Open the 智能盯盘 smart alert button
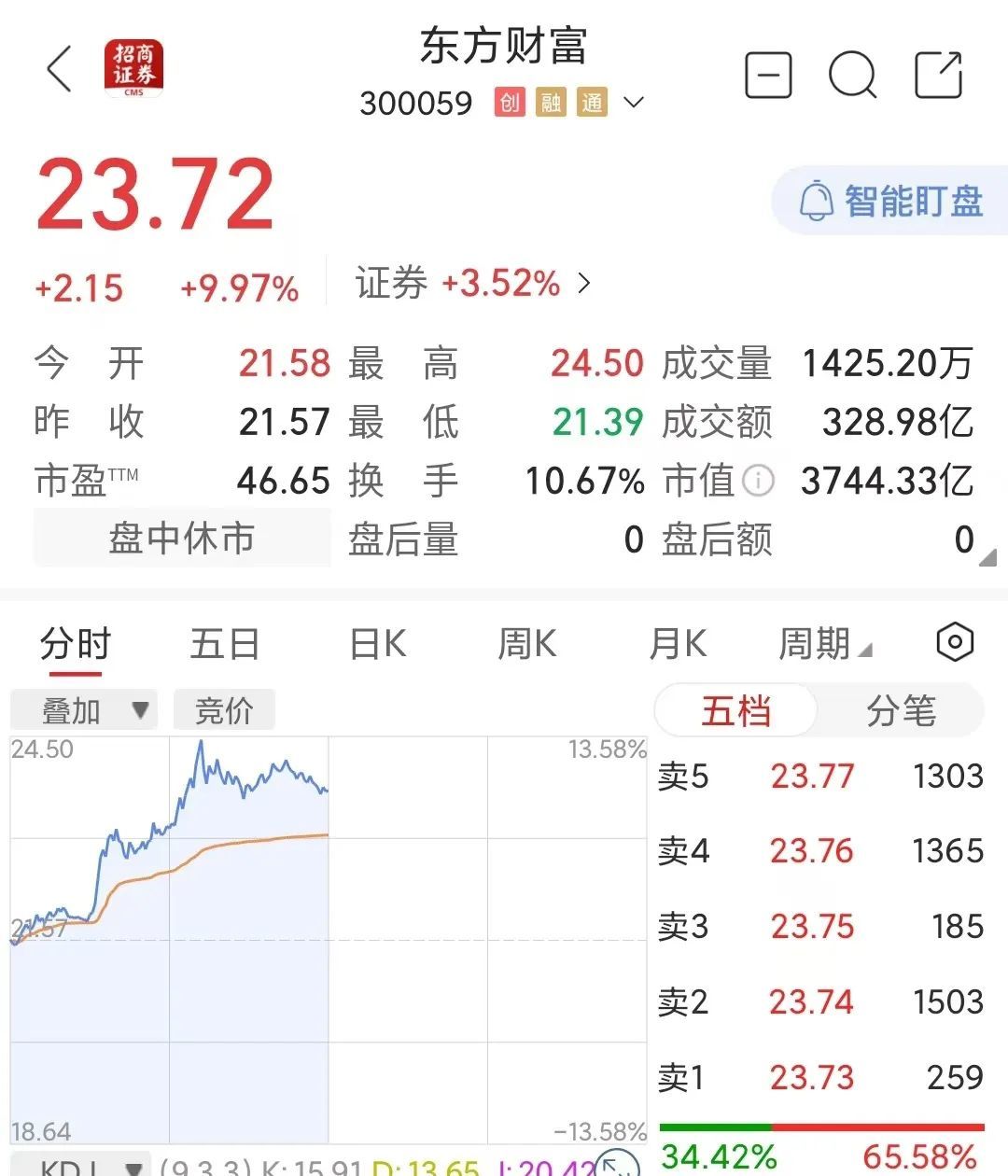The width and height of the screenshot is (1008, 1176). [891, 201]
